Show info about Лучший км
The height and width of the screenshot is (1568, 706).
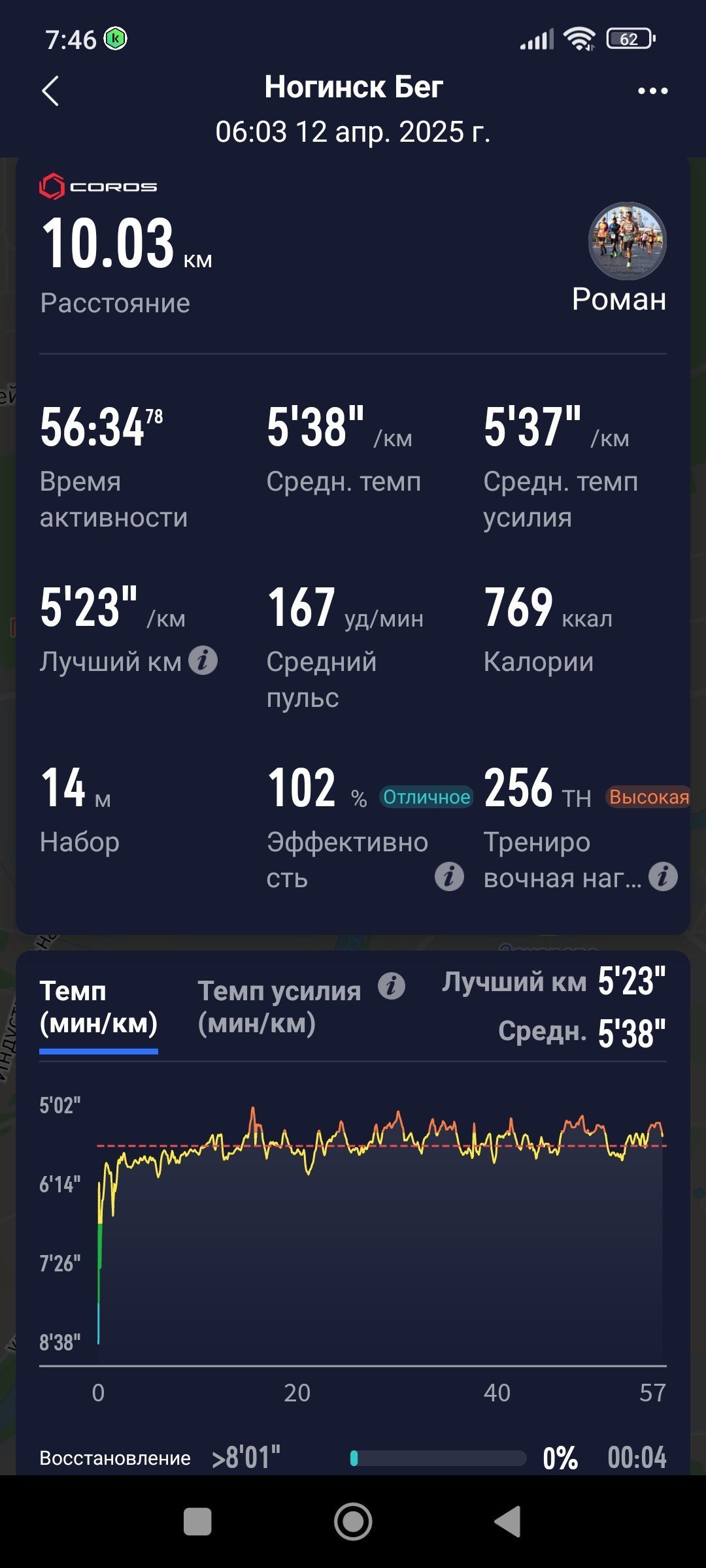[x=203, y=661]
